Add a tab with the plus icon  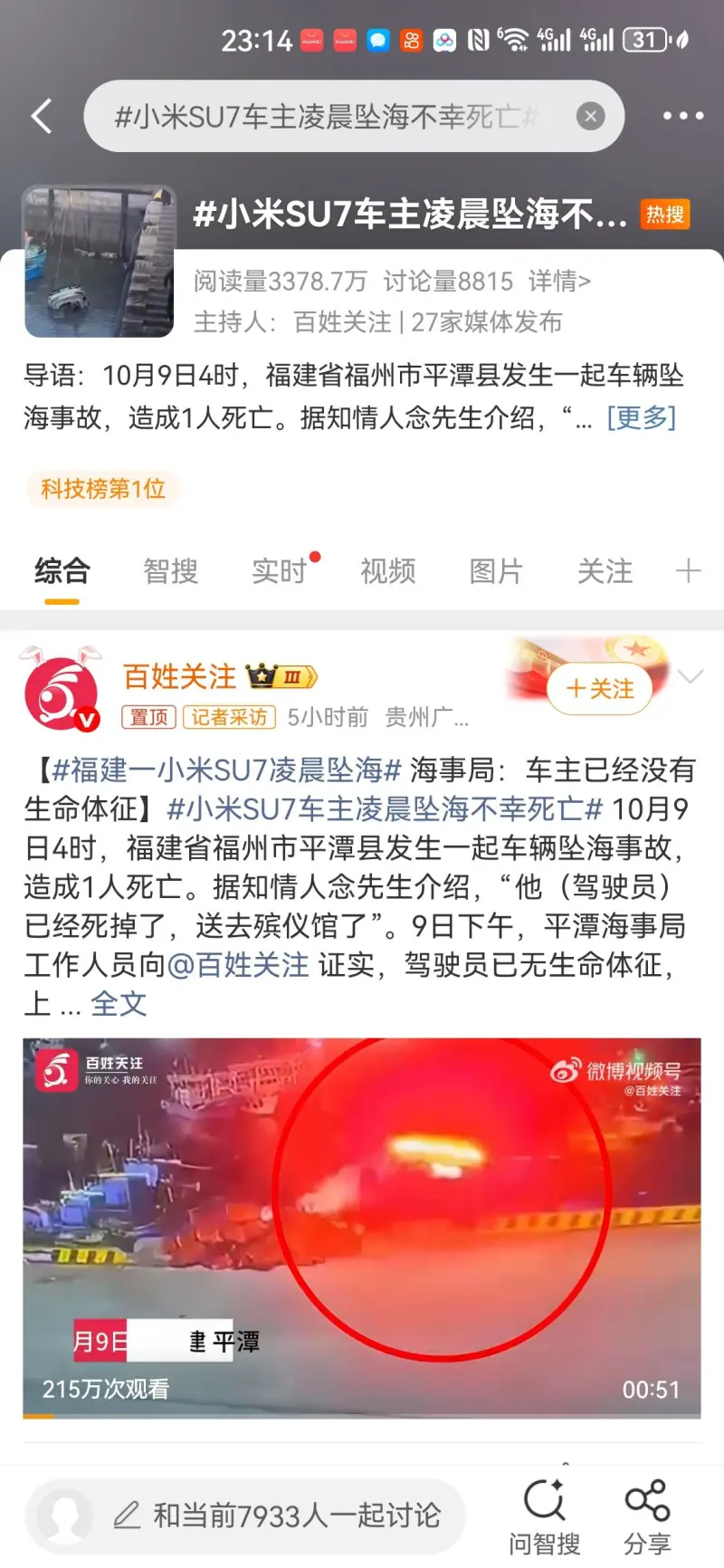(x=688, y=571)
